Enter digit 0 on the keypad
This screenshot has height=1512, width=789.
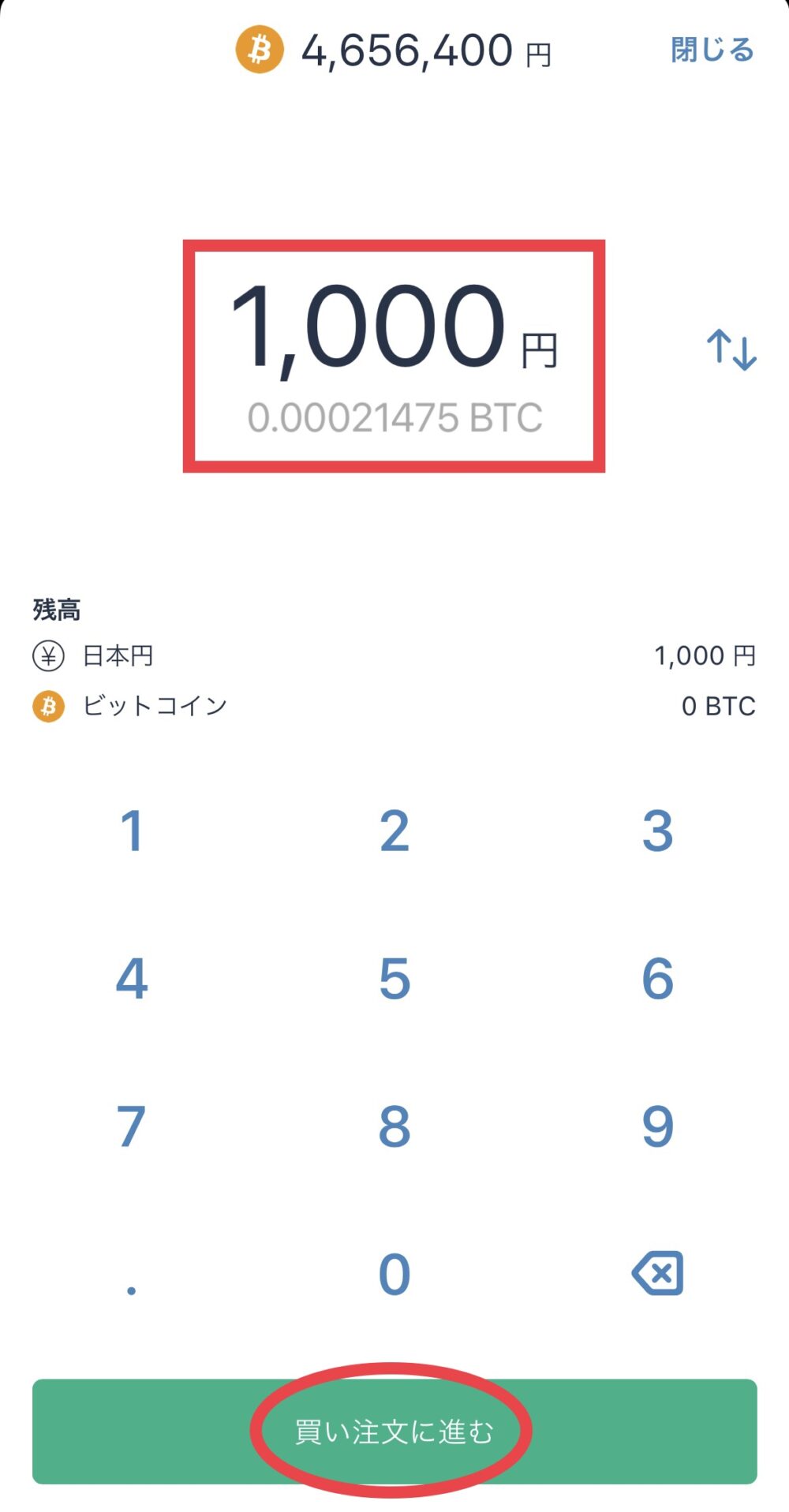click(x=394, y=1274)
